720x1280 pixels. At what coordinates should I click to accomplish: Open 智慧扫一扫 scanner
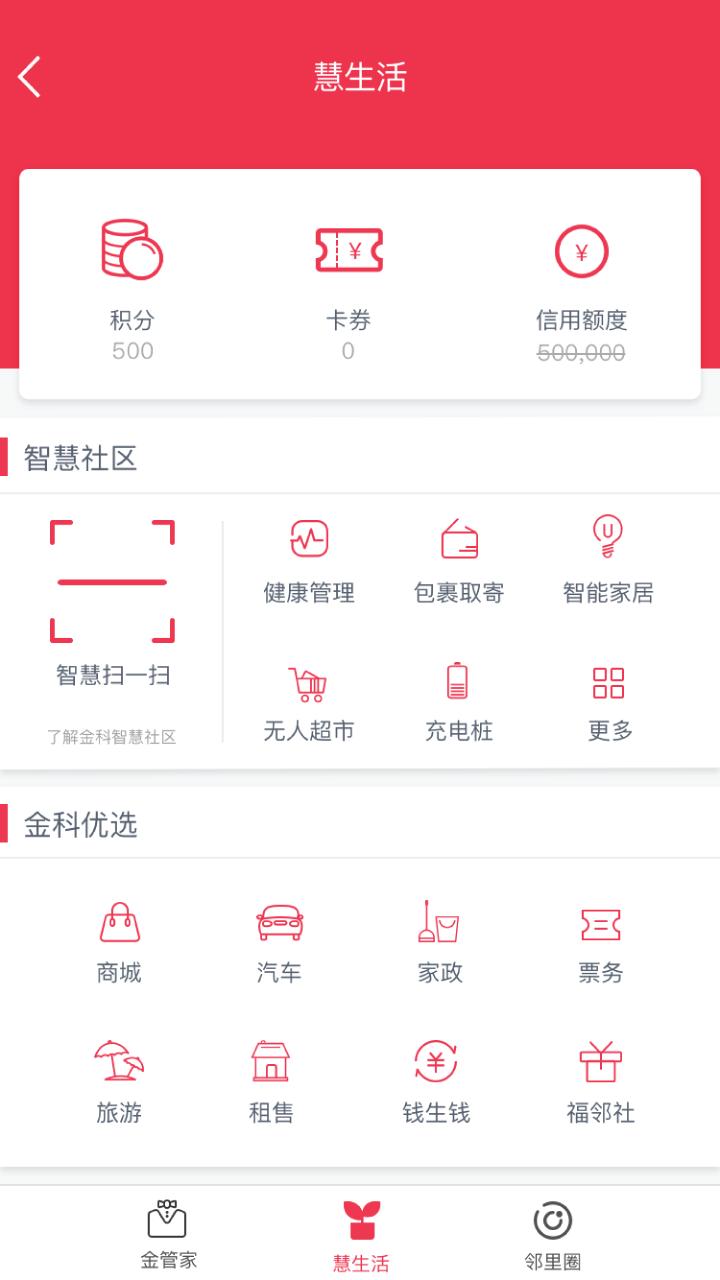(x=112, y=600)
